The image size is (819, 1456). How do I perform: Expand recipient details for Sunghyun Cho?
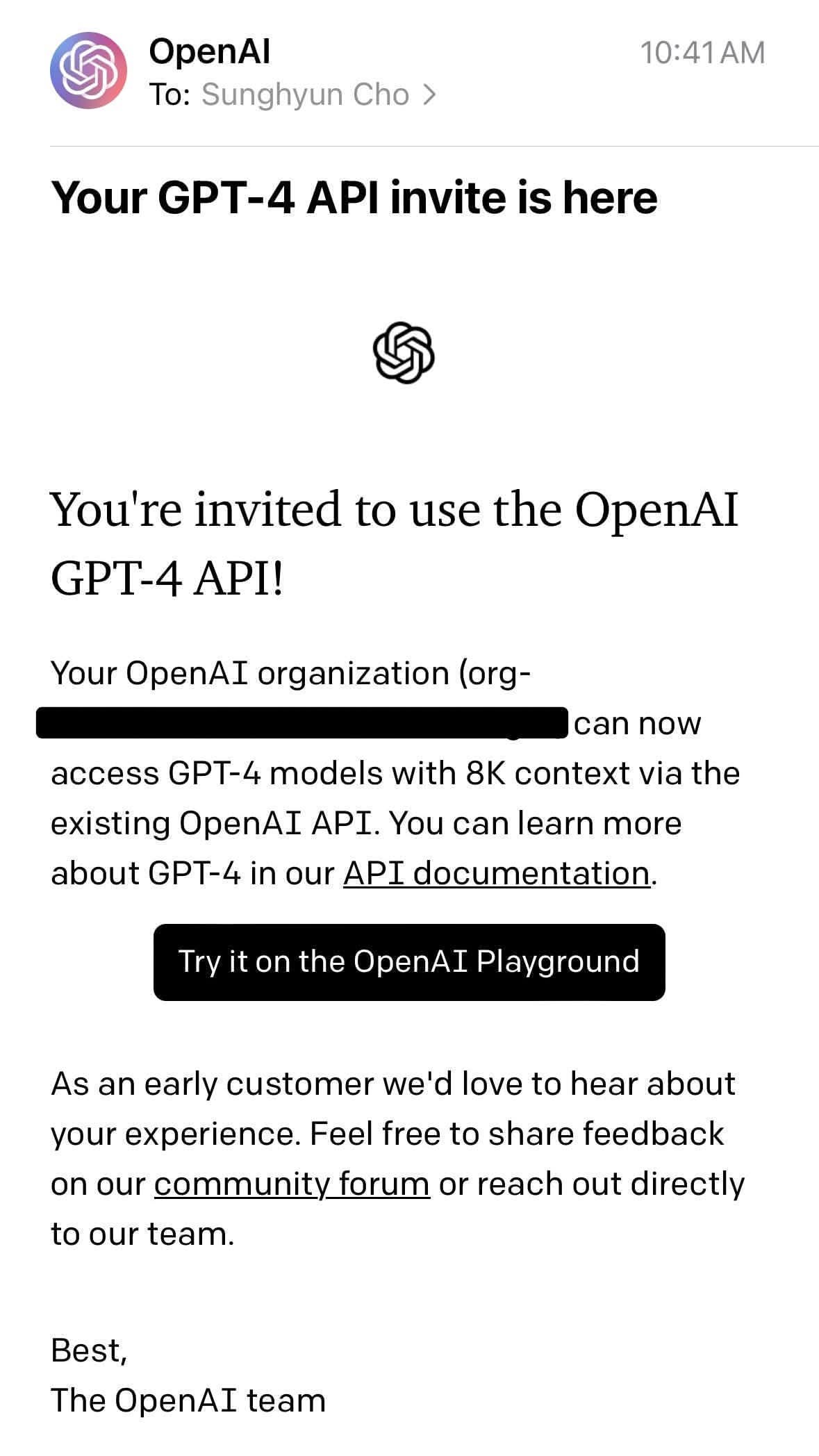click(318, 94)
